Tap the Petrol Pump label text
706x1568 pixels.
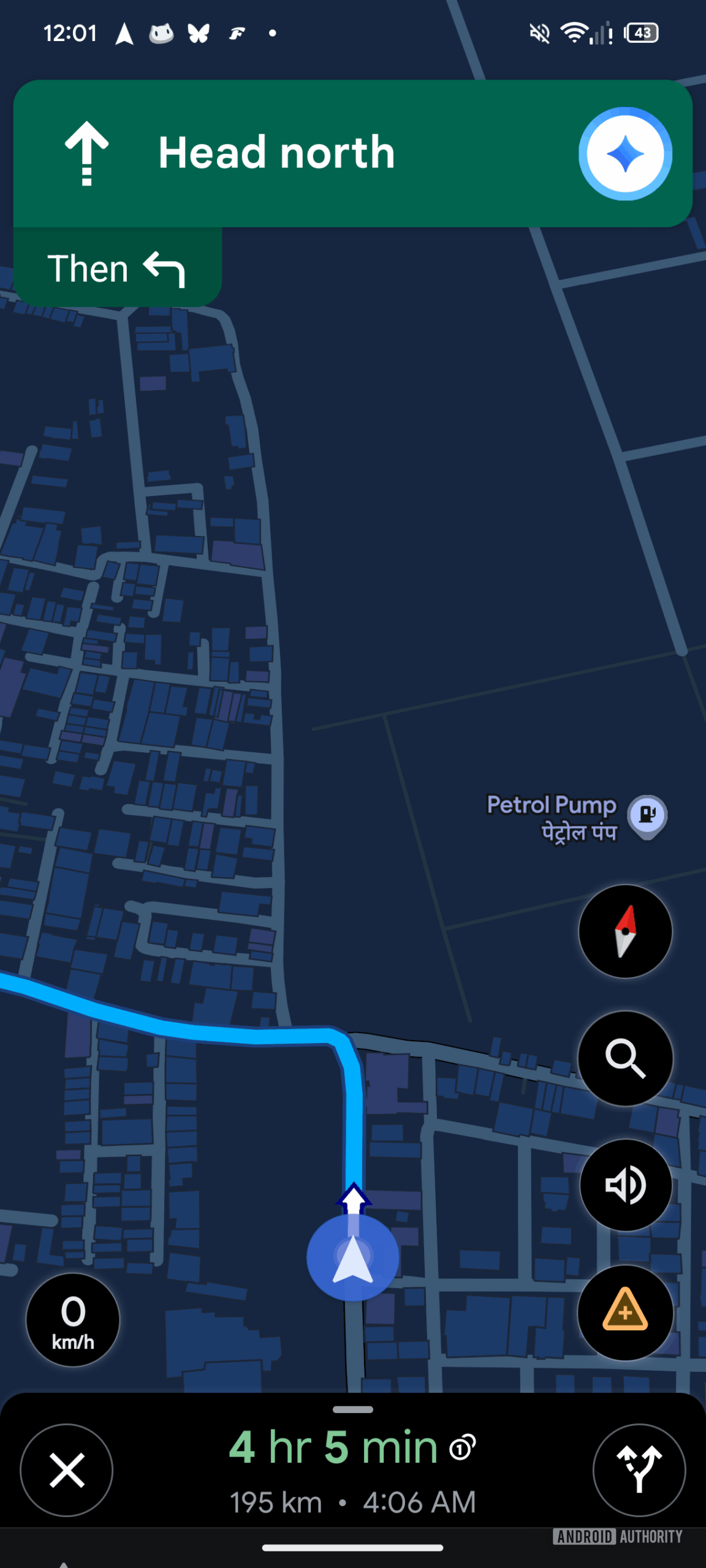551,805
